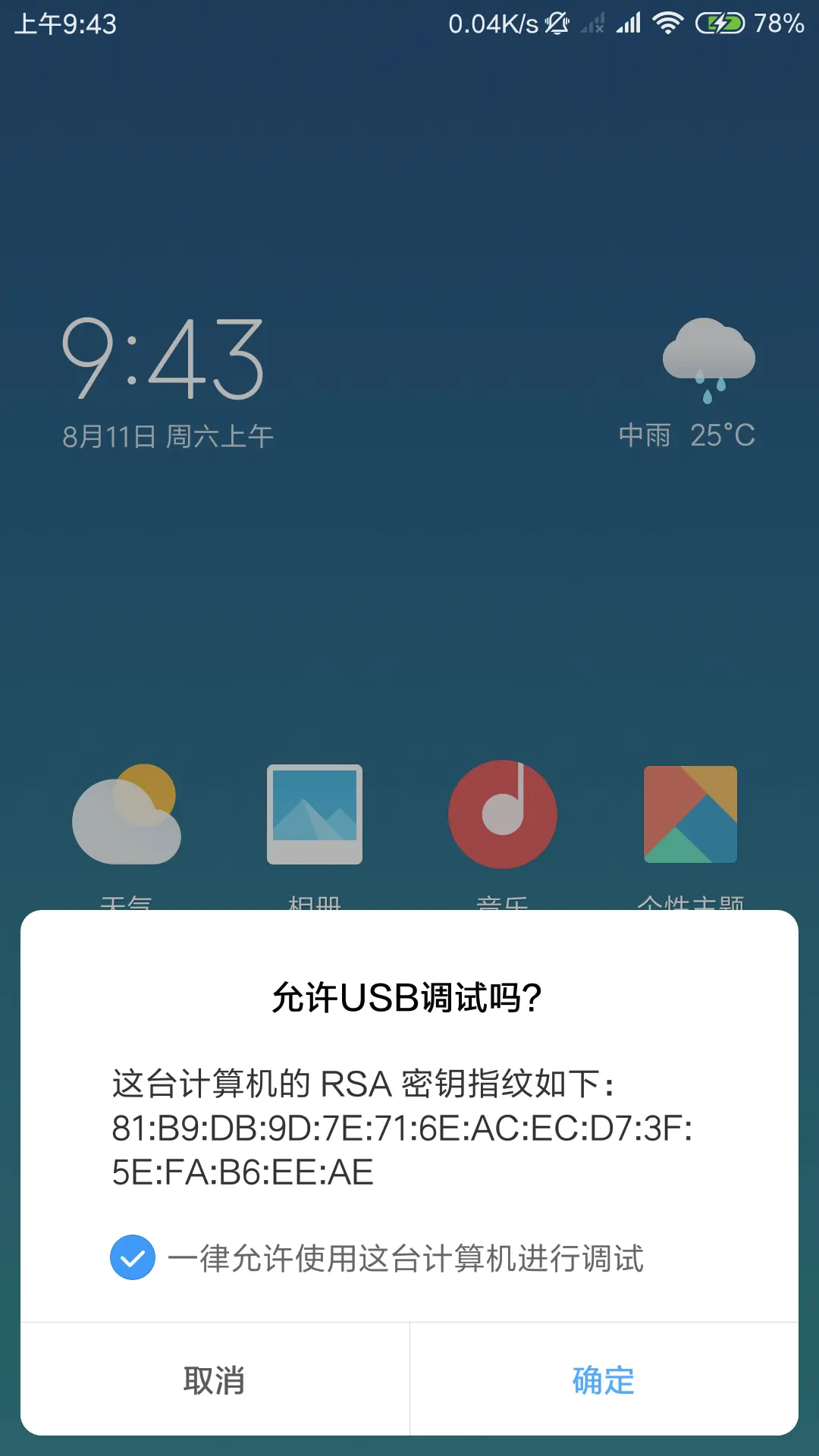
Task: Open the 个性主题 themes app
Action: (x=689, y=815)
